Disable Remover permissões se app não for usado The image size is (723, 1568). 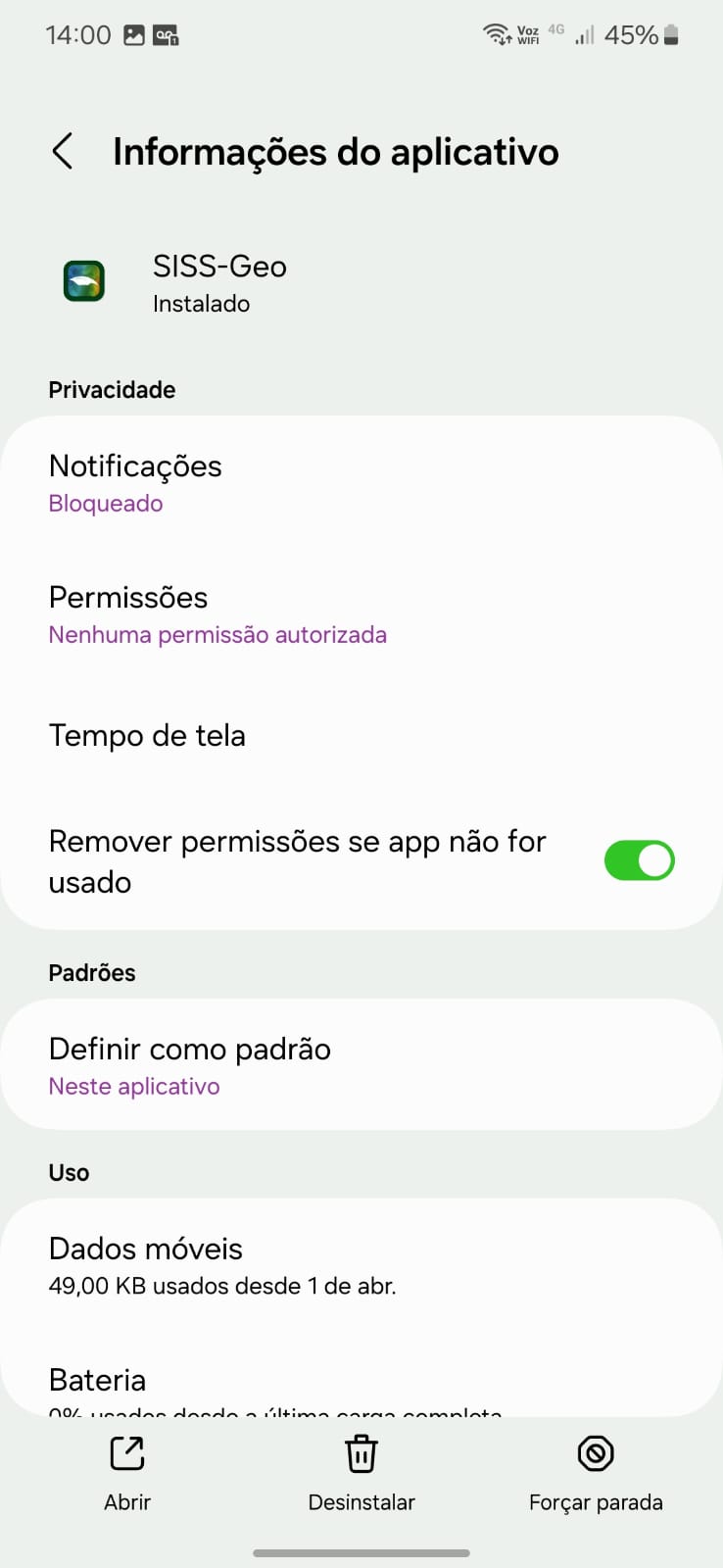(x=639, y=861)
